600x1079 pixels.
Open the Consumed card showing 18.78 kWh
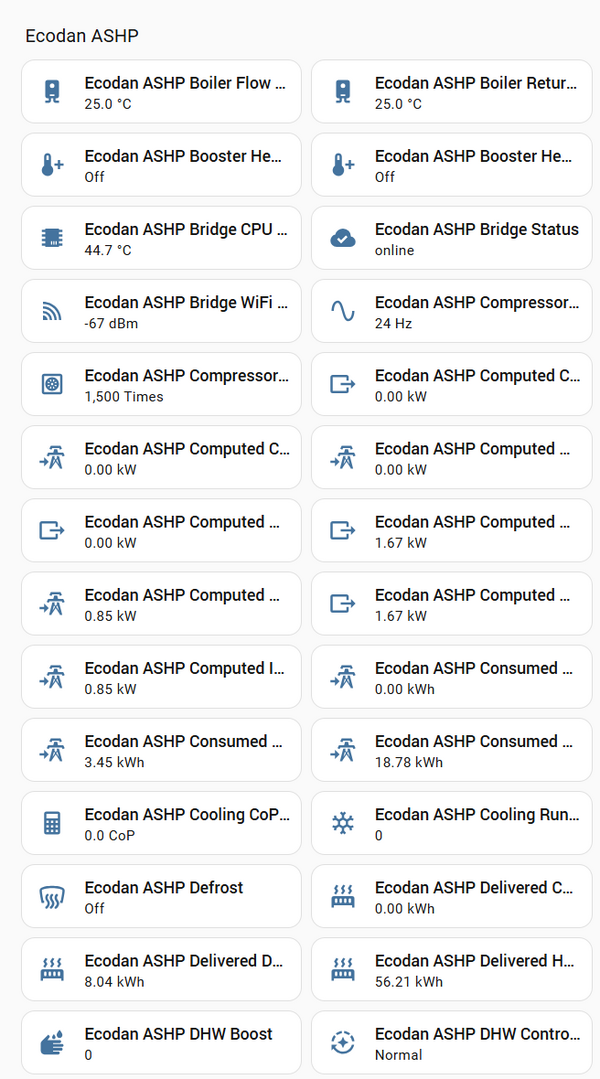[451, 750]
